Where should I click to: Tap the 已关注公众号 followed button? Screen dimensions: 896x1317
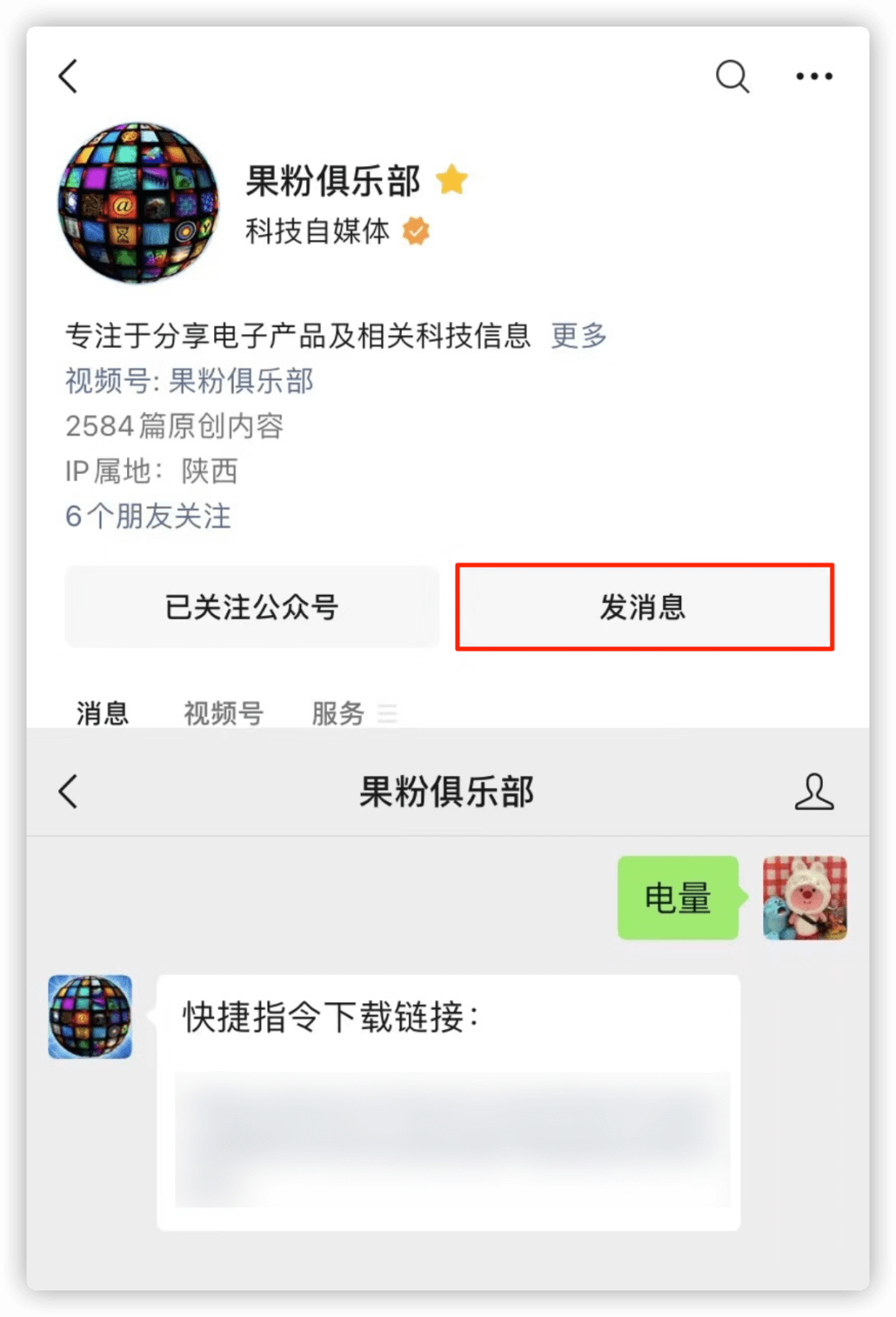251,607
